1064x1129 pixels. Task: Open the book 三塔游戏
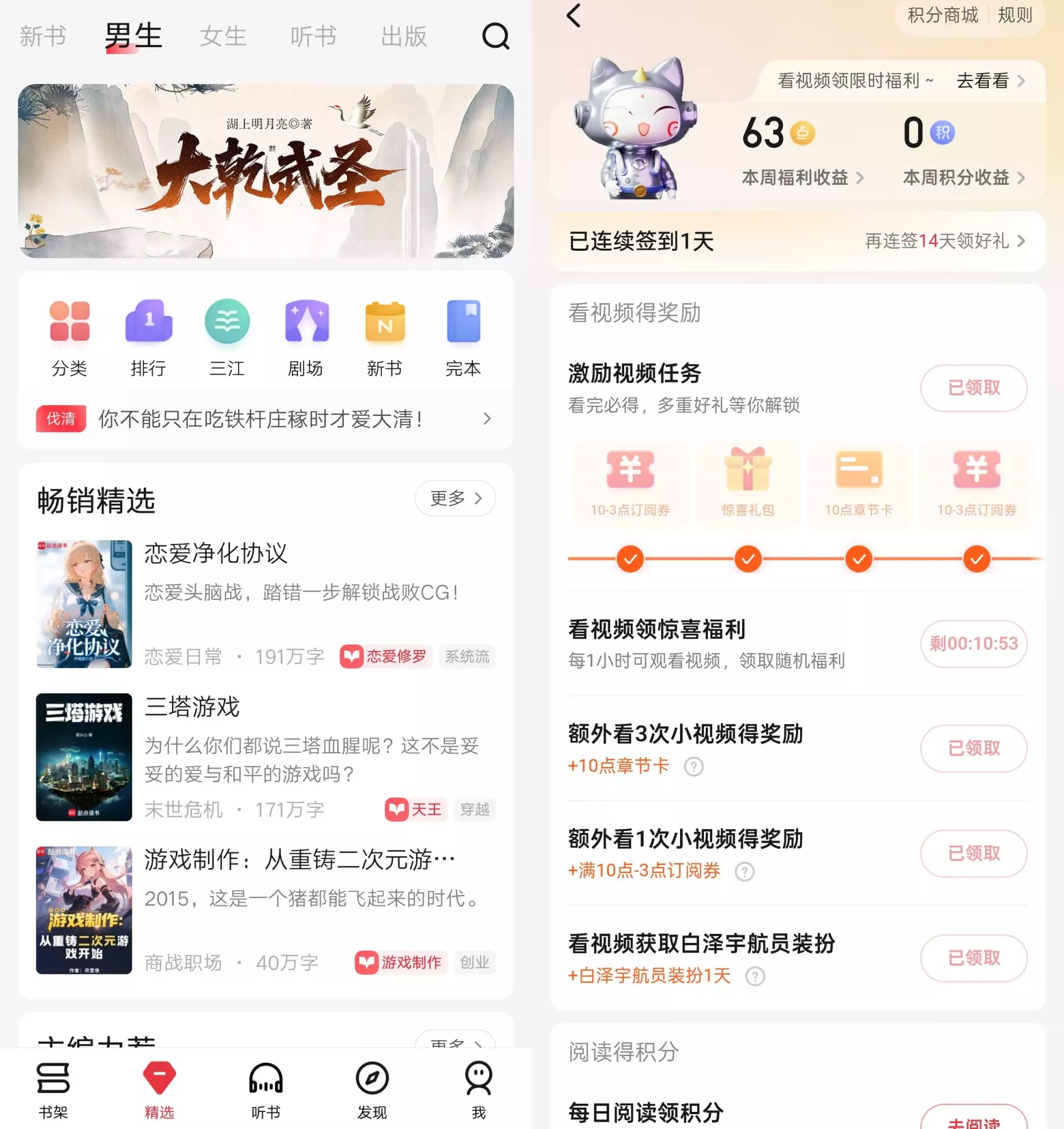[x=192, y=707]
